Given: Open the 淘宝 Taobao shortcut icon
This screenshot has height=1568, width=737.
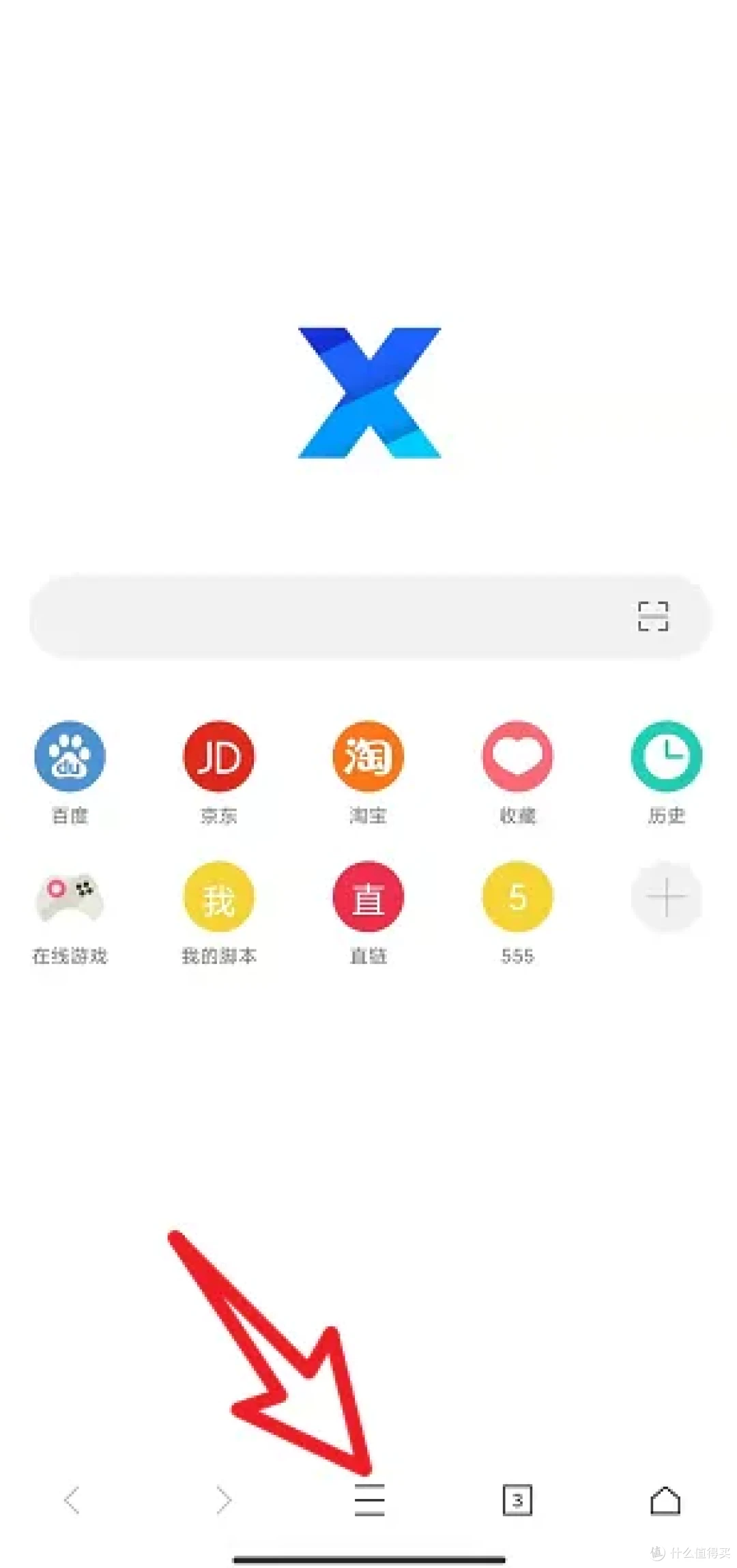Looking at the screenshot, I should [x=367, y=756].
